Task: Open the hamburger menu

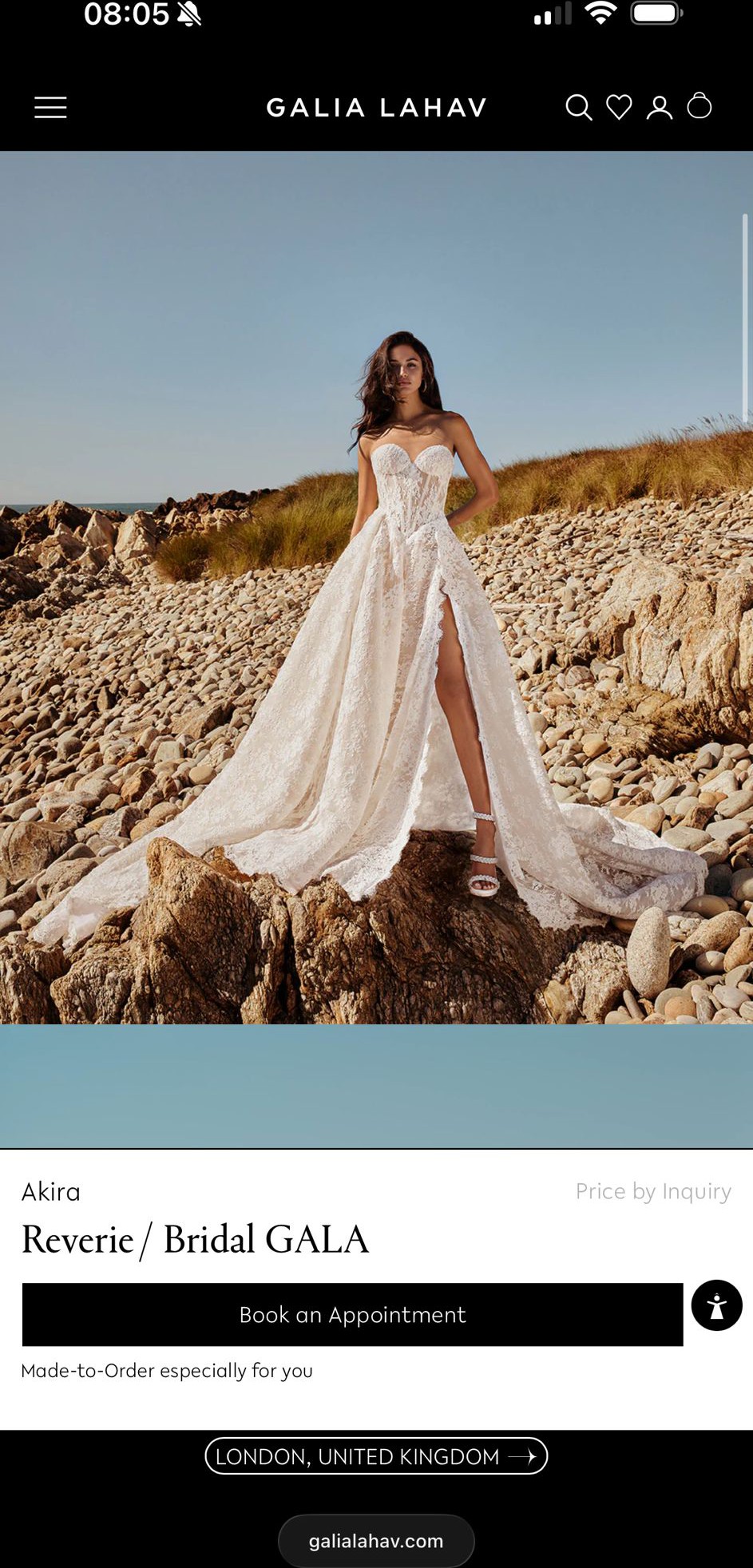Action: pos(50,107)
